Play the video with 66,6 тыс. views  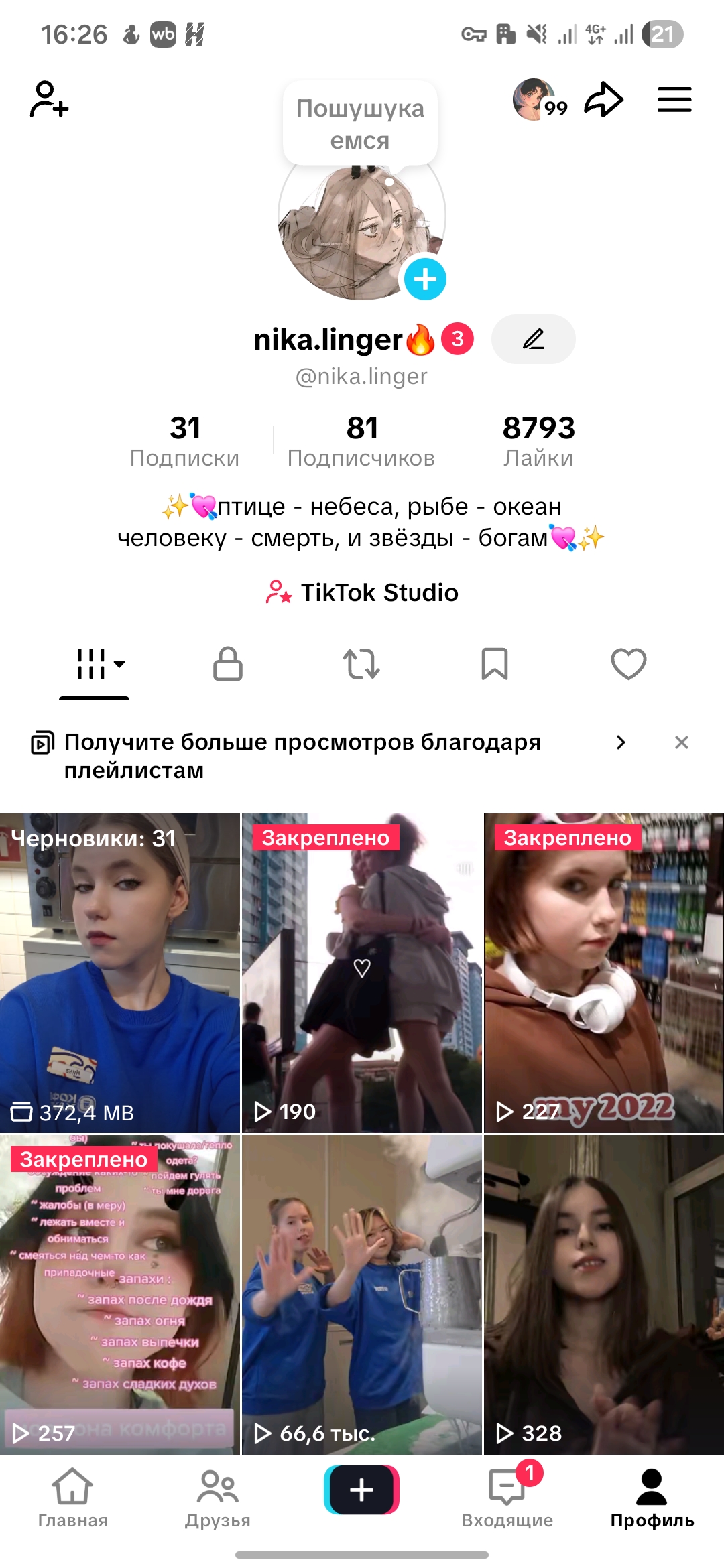[x=361, y=1295]
